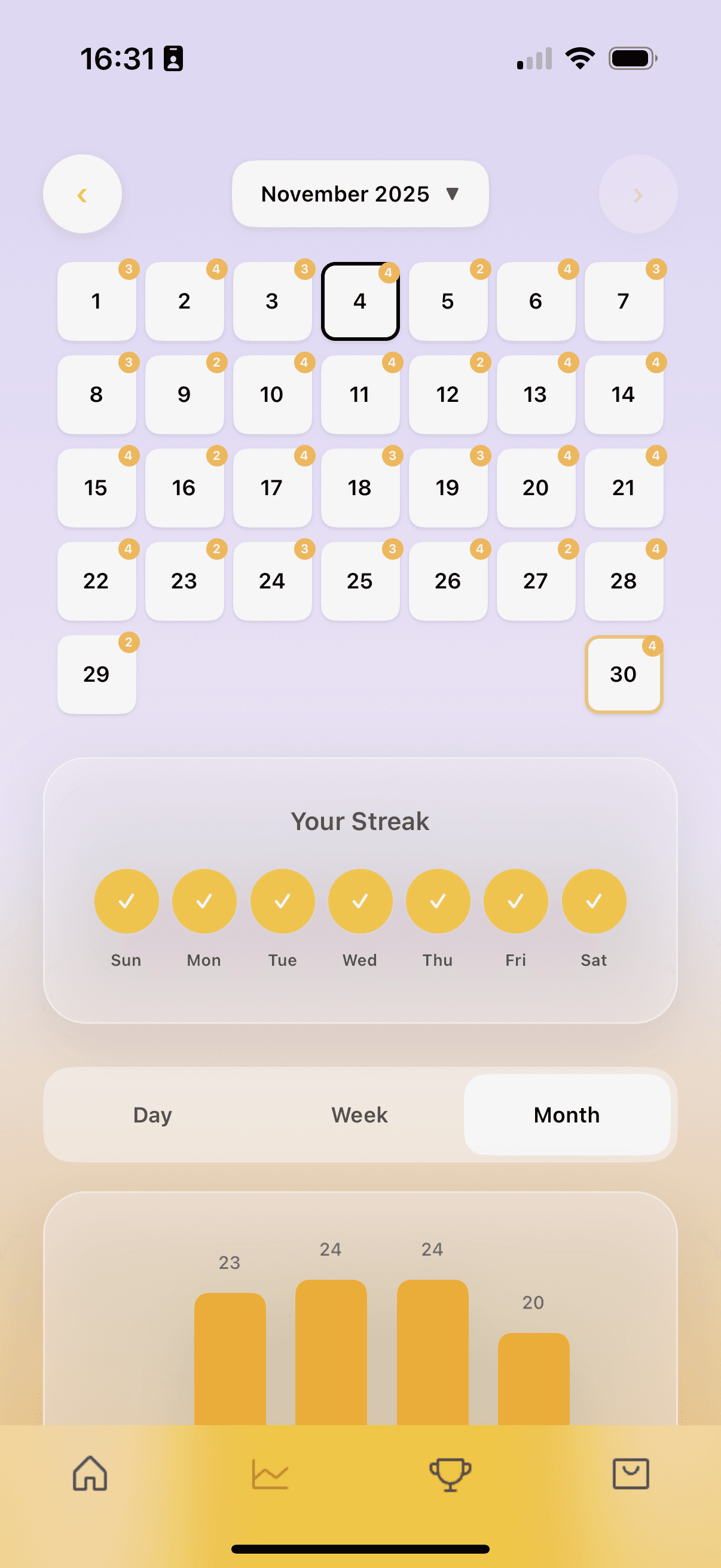Switch to the Day view tab
This screenshot has height=1568, width=721.
152,1115
